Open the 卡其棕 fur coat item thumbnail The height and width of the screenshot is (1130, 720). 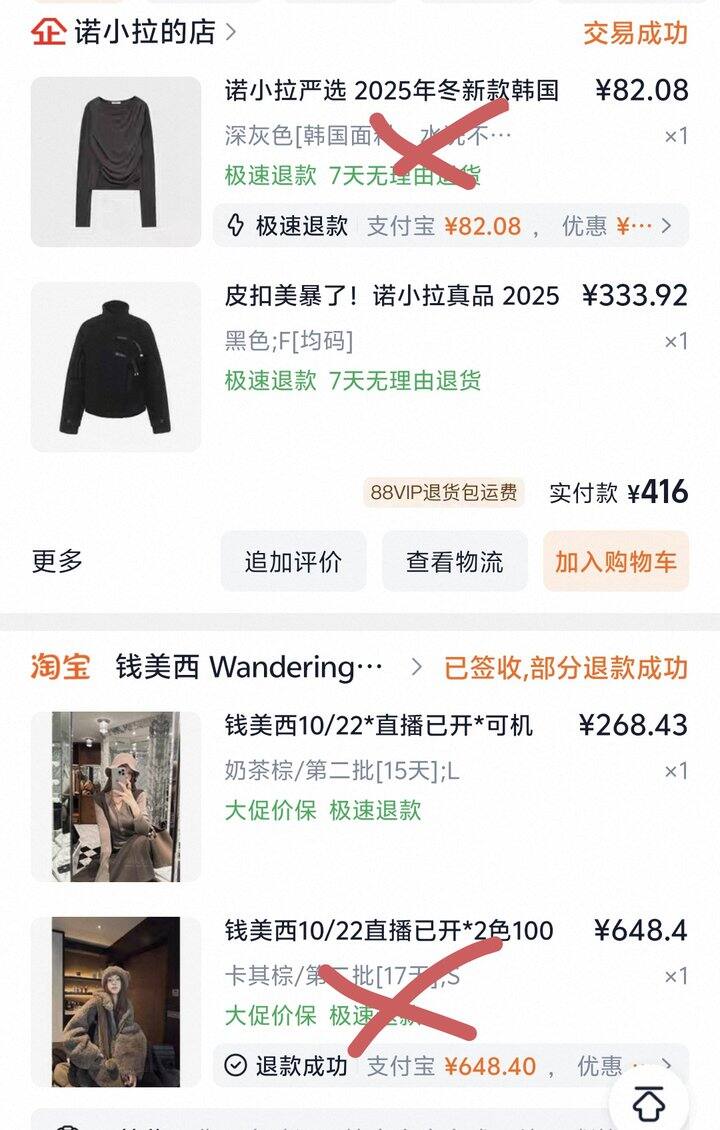[x=116, y=1002]
